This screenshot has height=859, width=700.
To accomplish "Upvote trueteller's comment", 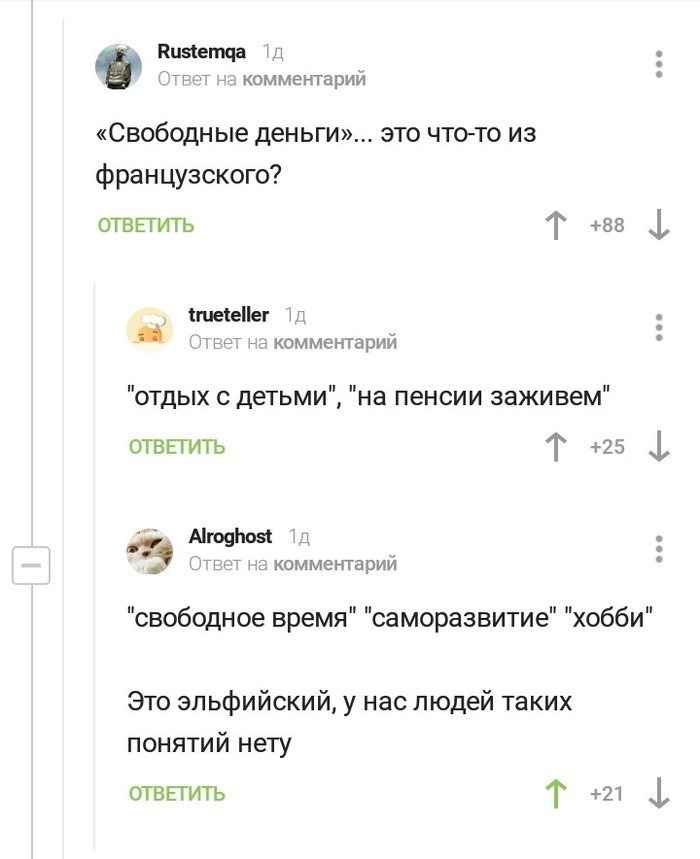I will point(557,447).
